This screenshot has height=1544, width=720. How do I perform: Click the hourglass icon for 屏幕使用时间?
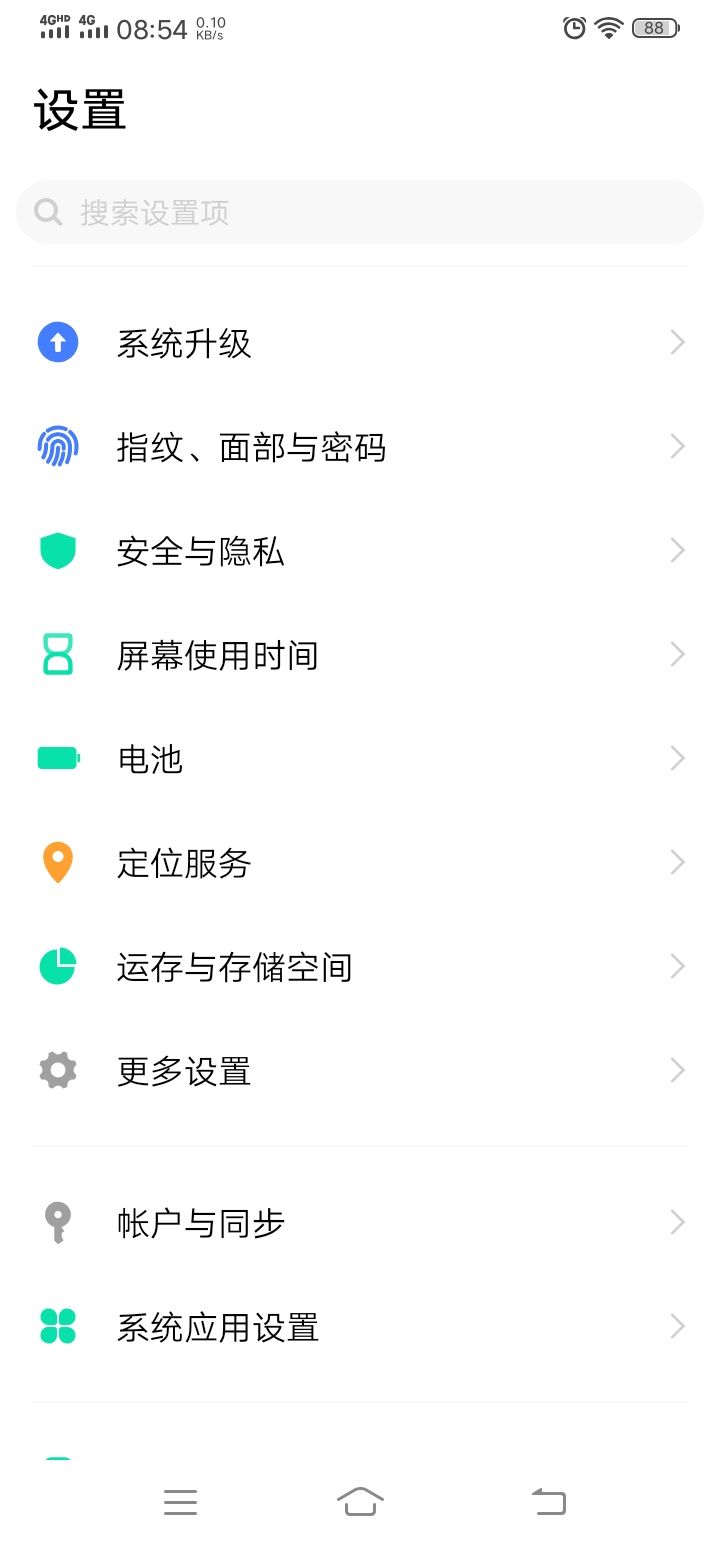click(57, 654)
